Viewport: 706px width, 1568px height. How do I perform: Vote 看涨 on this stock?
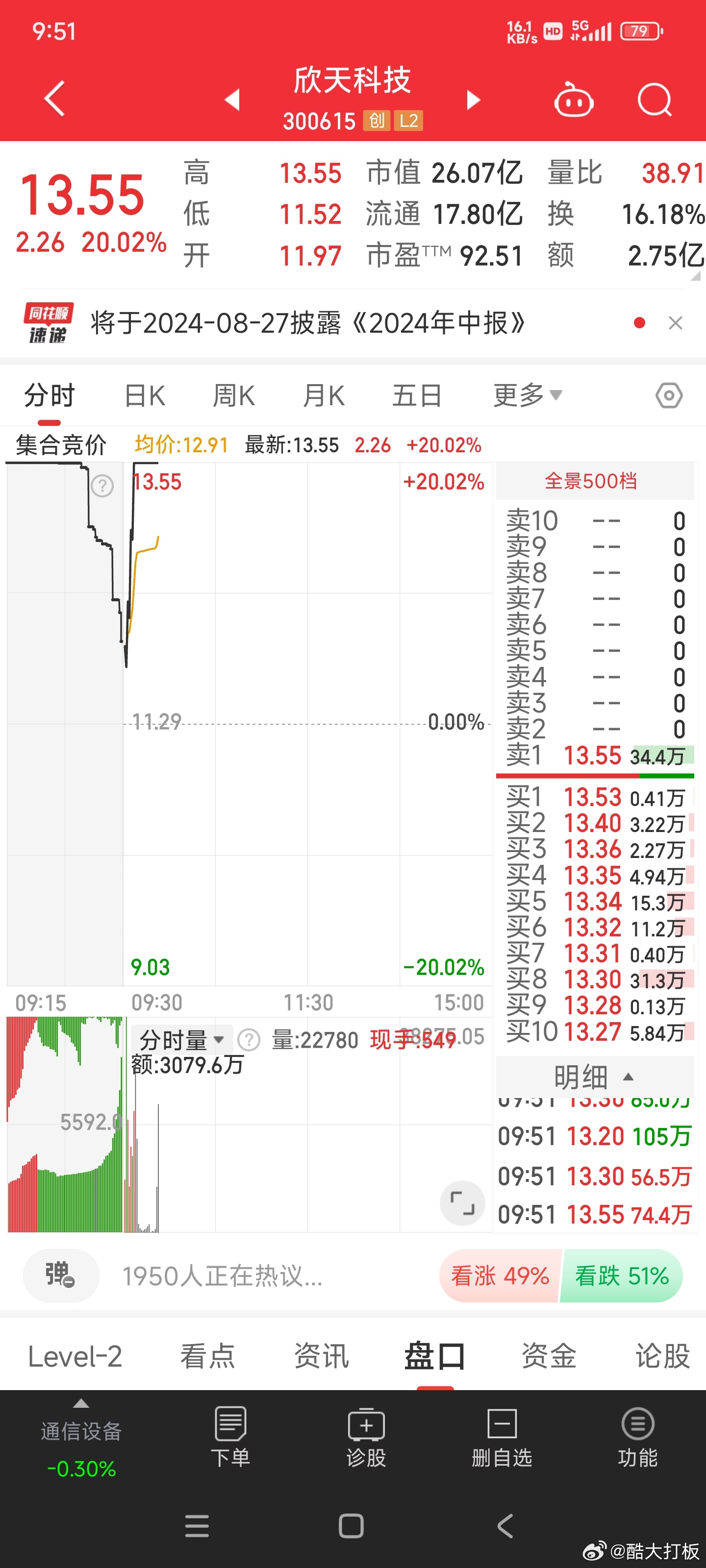(500, 1275)
